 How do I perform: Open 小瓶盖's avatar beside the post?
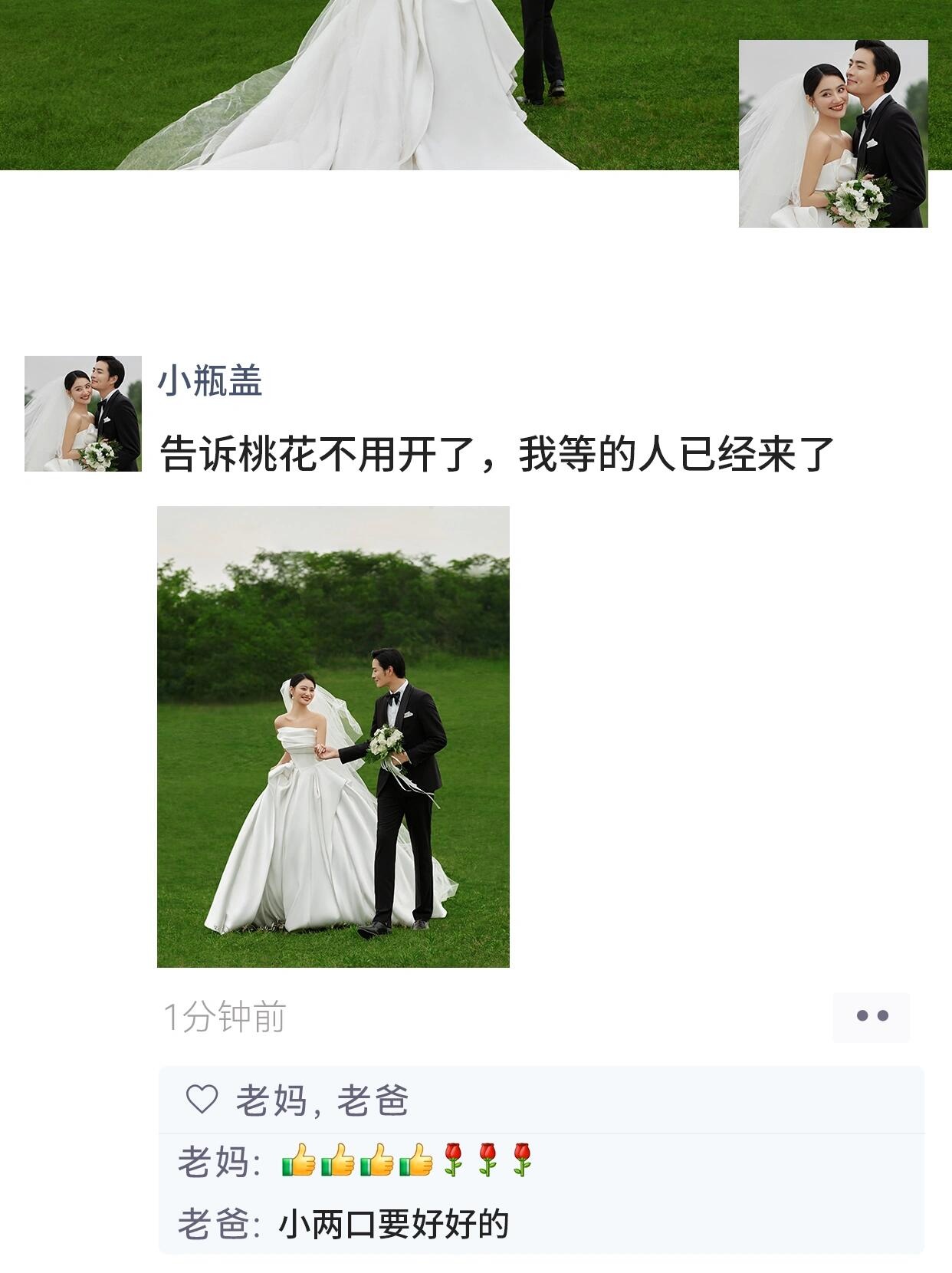pyautogui.click(x=83, y=413)
